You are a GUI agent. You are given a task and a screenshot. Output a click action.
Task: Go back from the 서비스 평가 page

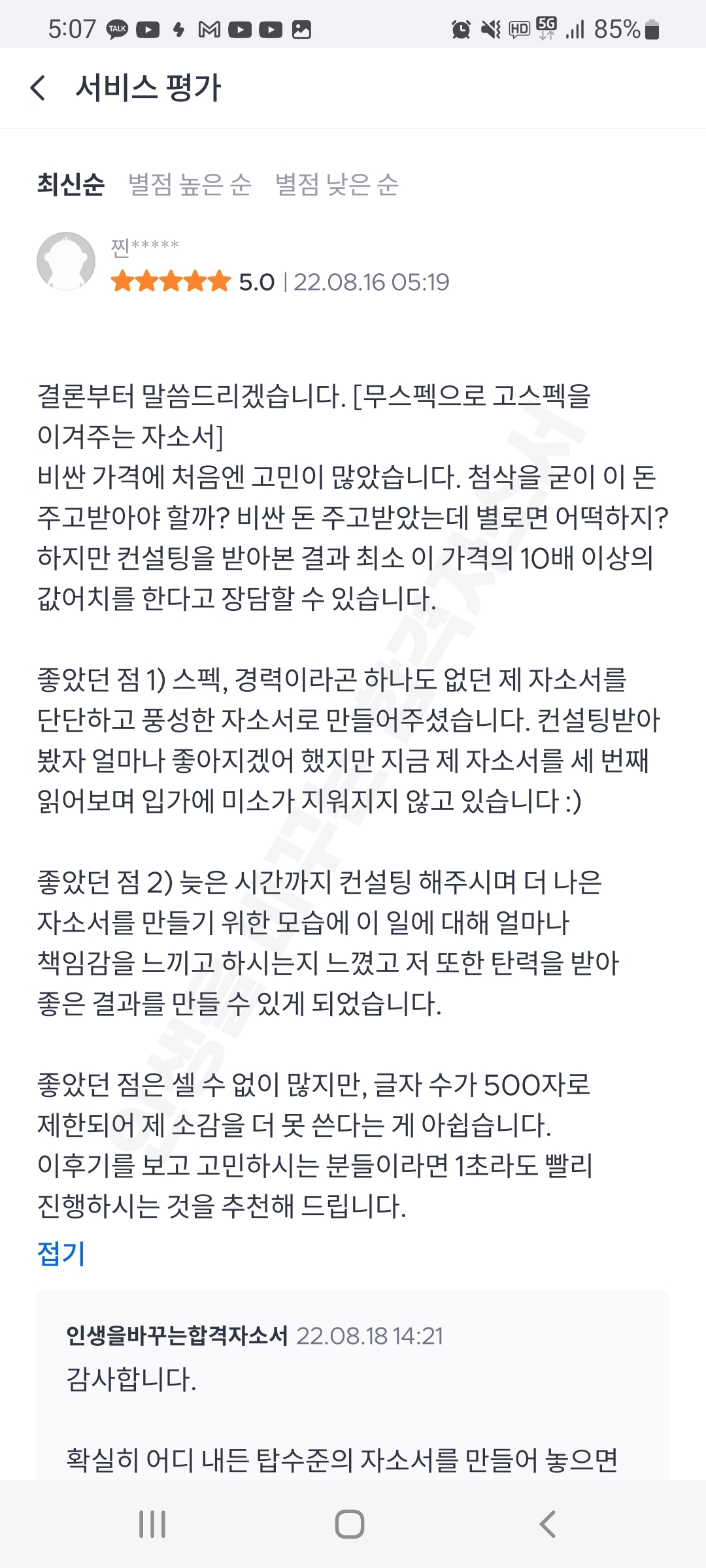click(38, 88)
